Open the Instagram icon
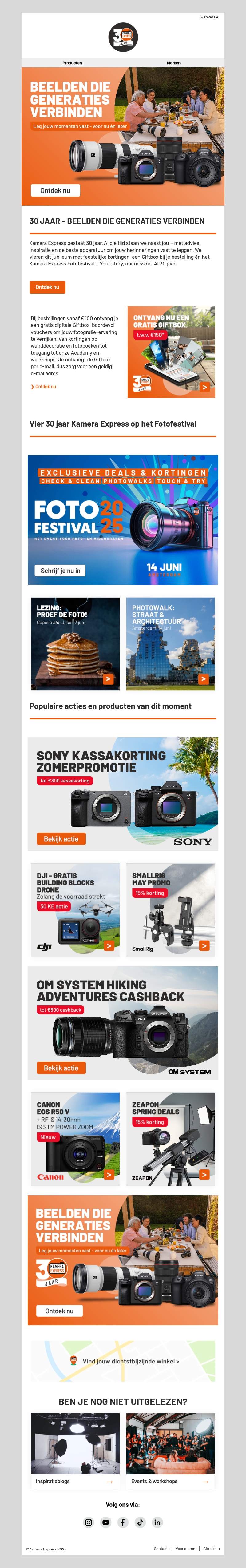246x1568 pixels. click(88, 1522)
